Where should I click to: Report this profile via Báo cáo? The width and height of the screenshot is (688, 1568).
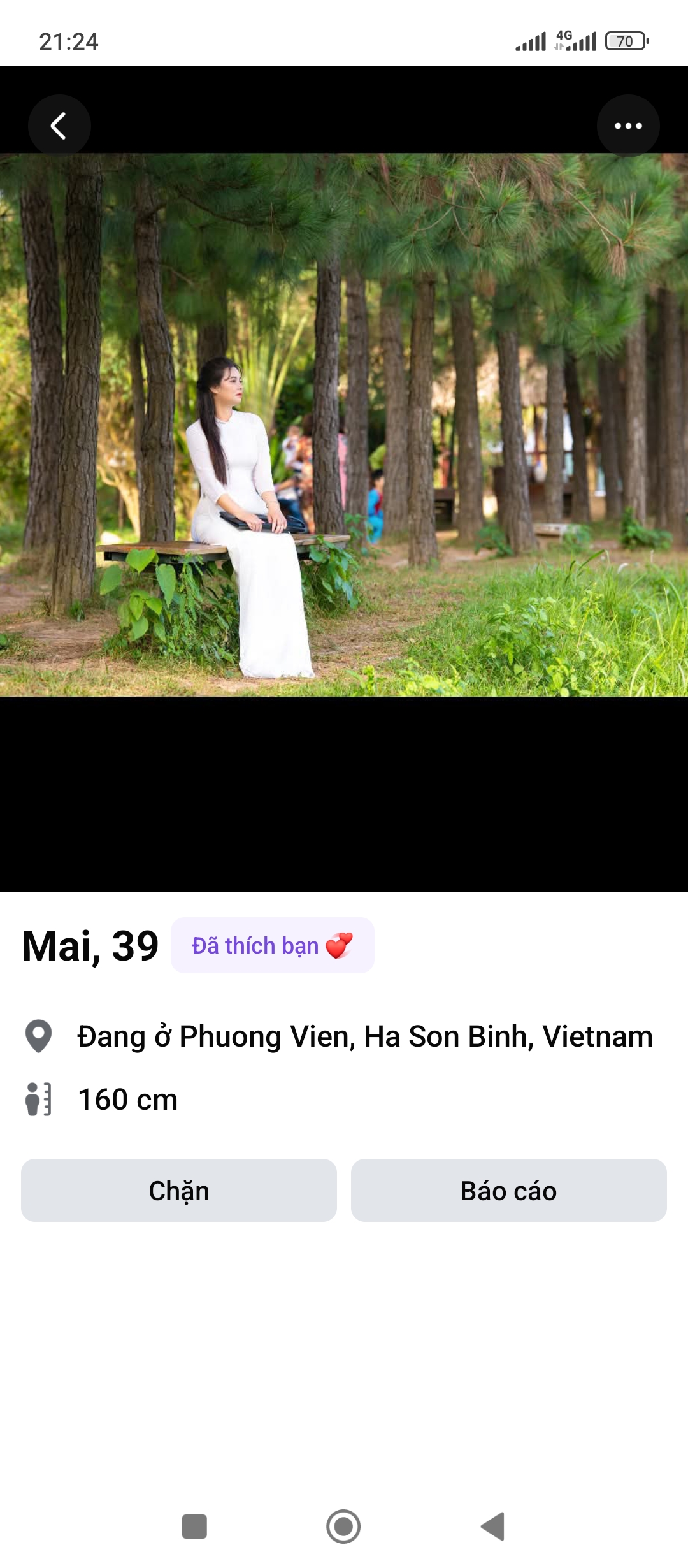coord(508,1190)
